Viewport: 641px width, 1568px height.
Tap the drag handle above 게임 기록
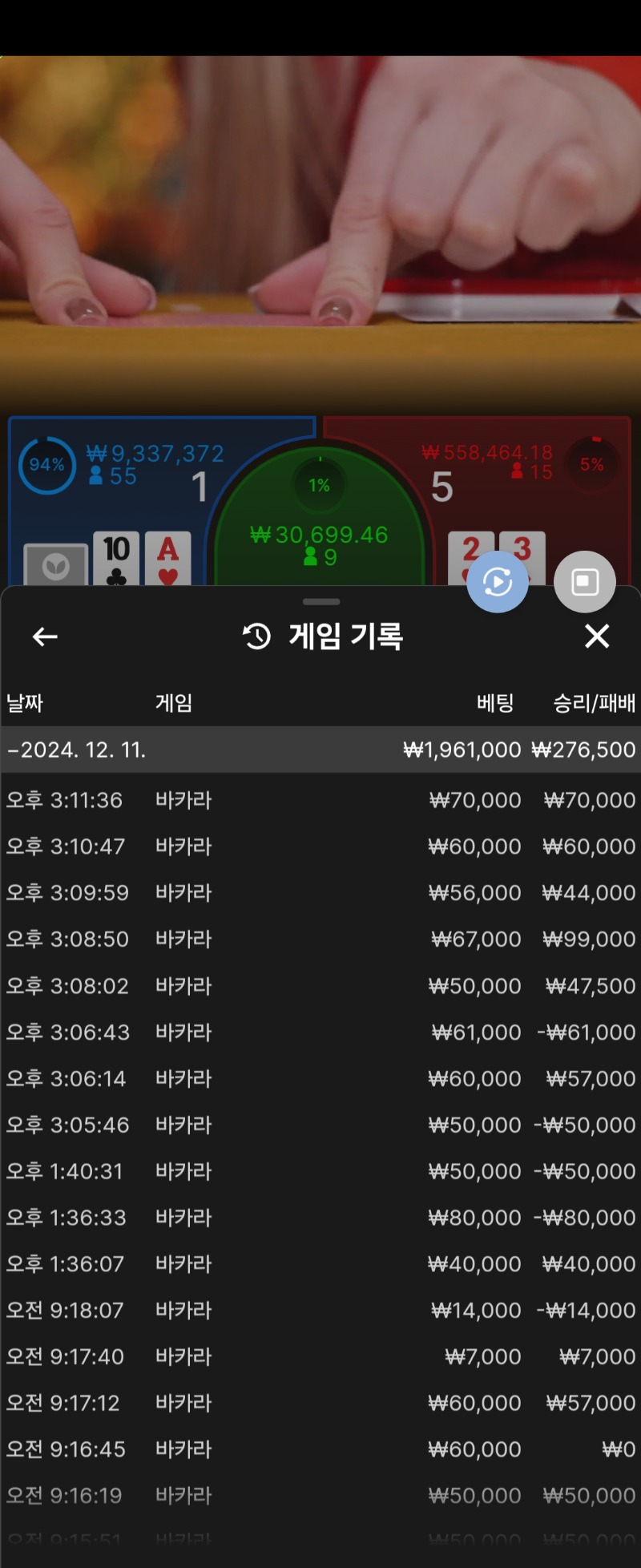[x=321, y=601]
